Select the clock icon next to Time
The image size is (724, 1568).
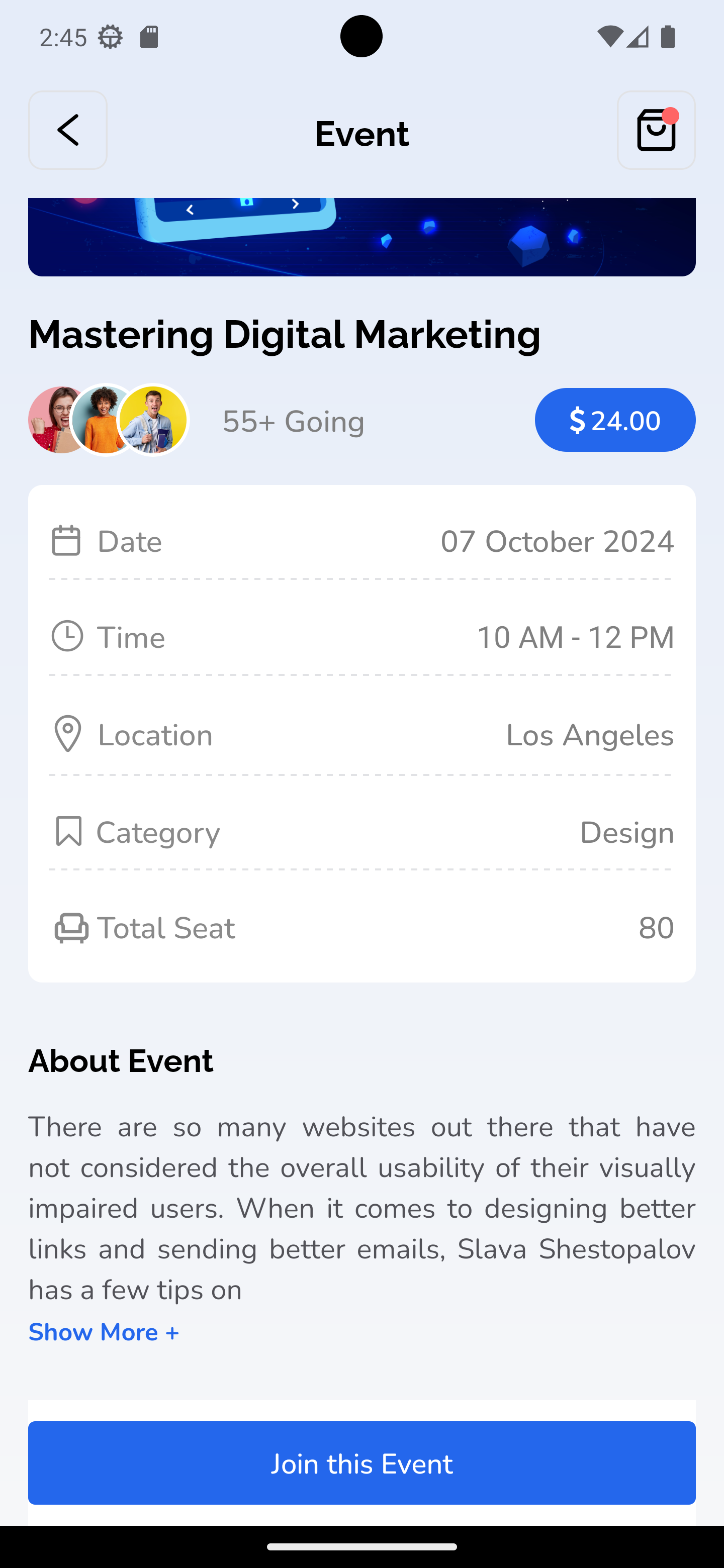coord(68,636)
